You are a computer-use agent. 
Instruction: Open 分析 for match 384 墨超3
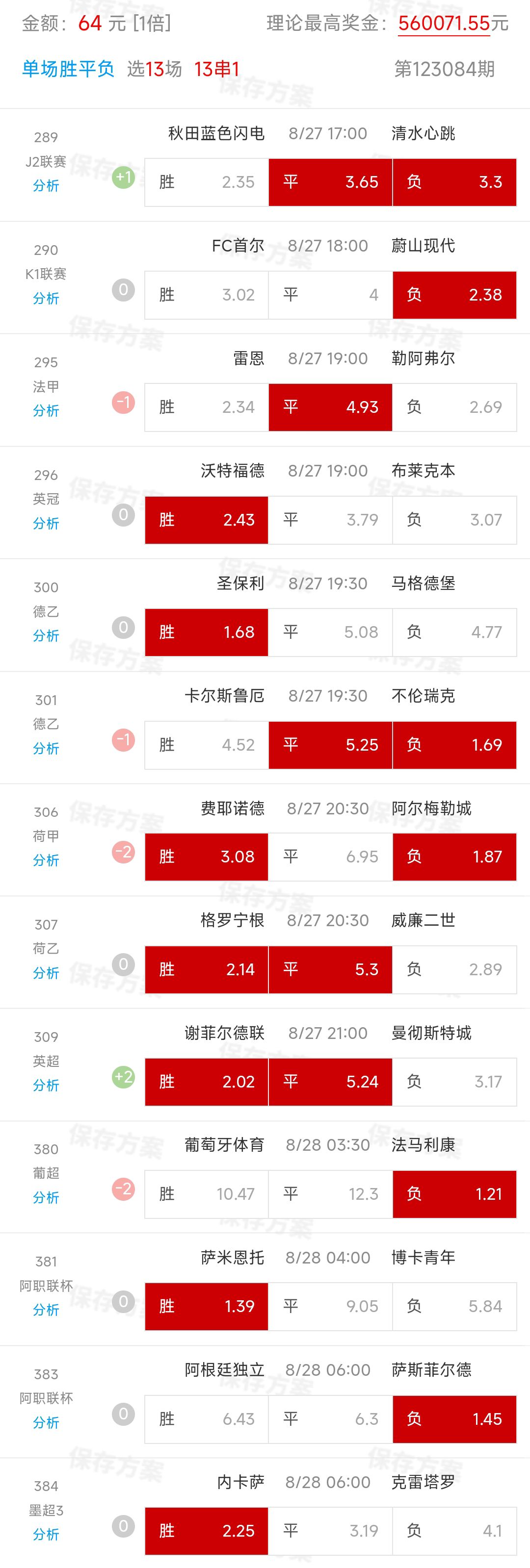46,1535
